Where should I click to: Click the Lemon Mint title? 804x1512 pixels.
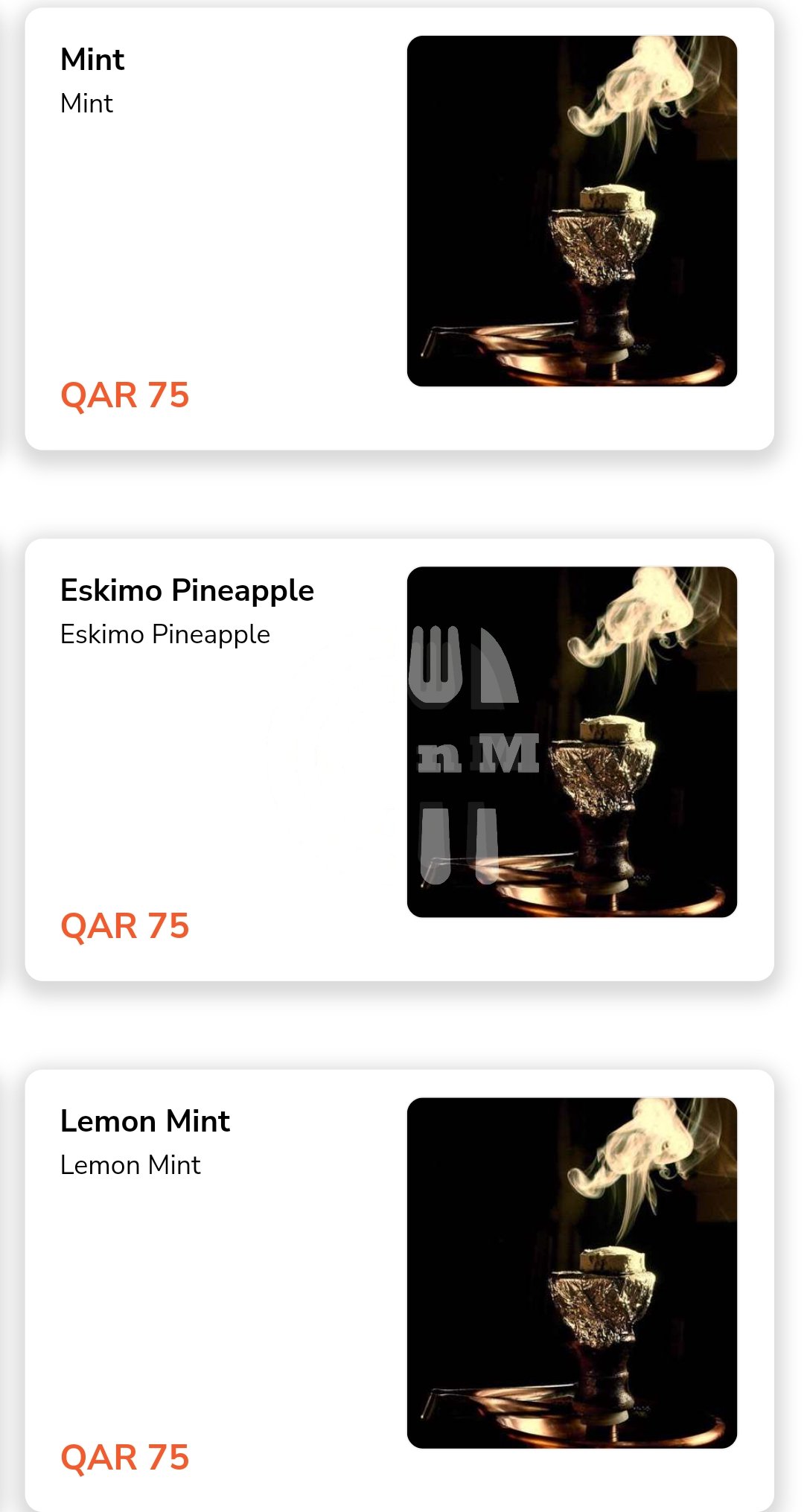point(146,1120)
